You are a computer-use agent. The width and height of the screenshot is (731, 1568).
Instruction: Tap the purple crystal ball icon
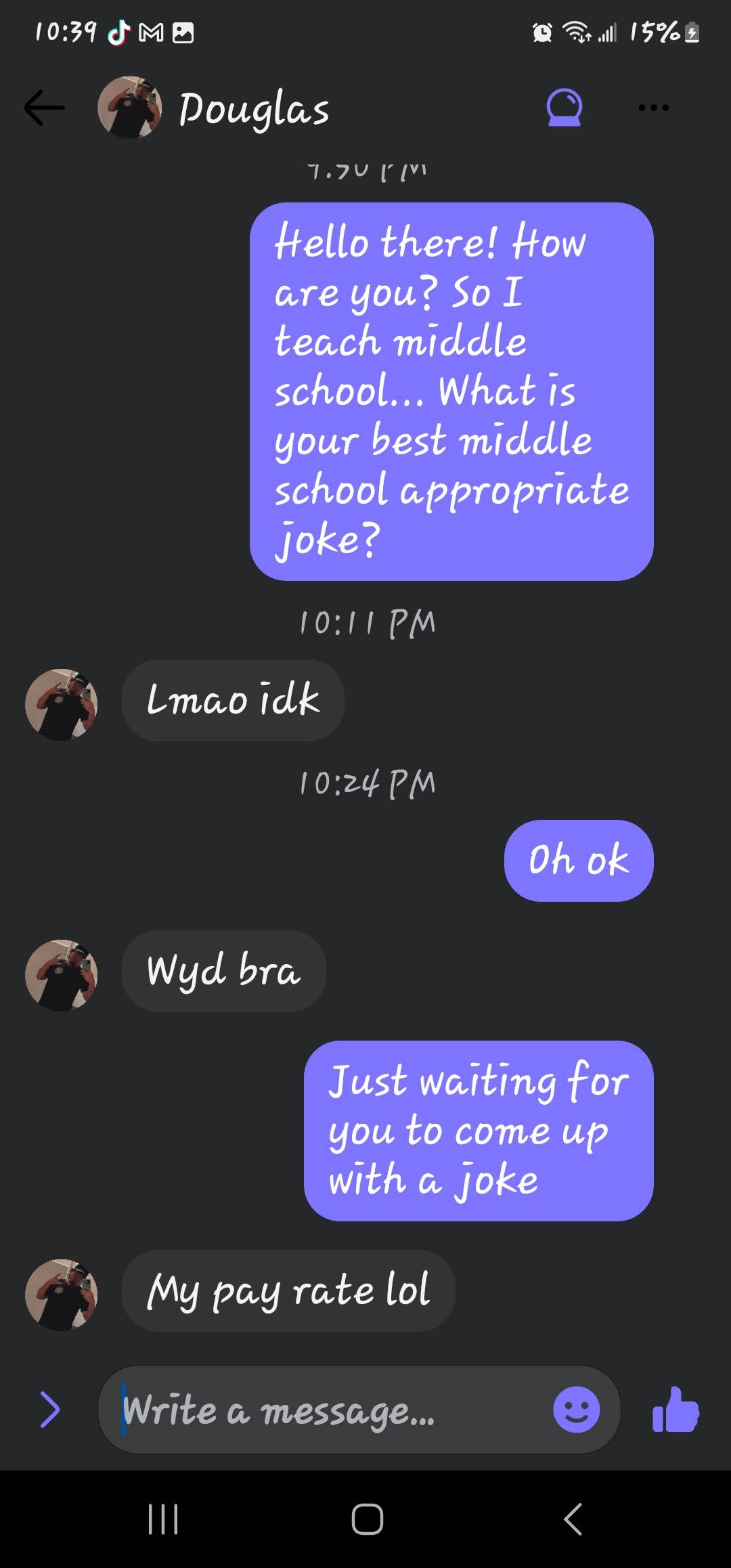[564, 108]
